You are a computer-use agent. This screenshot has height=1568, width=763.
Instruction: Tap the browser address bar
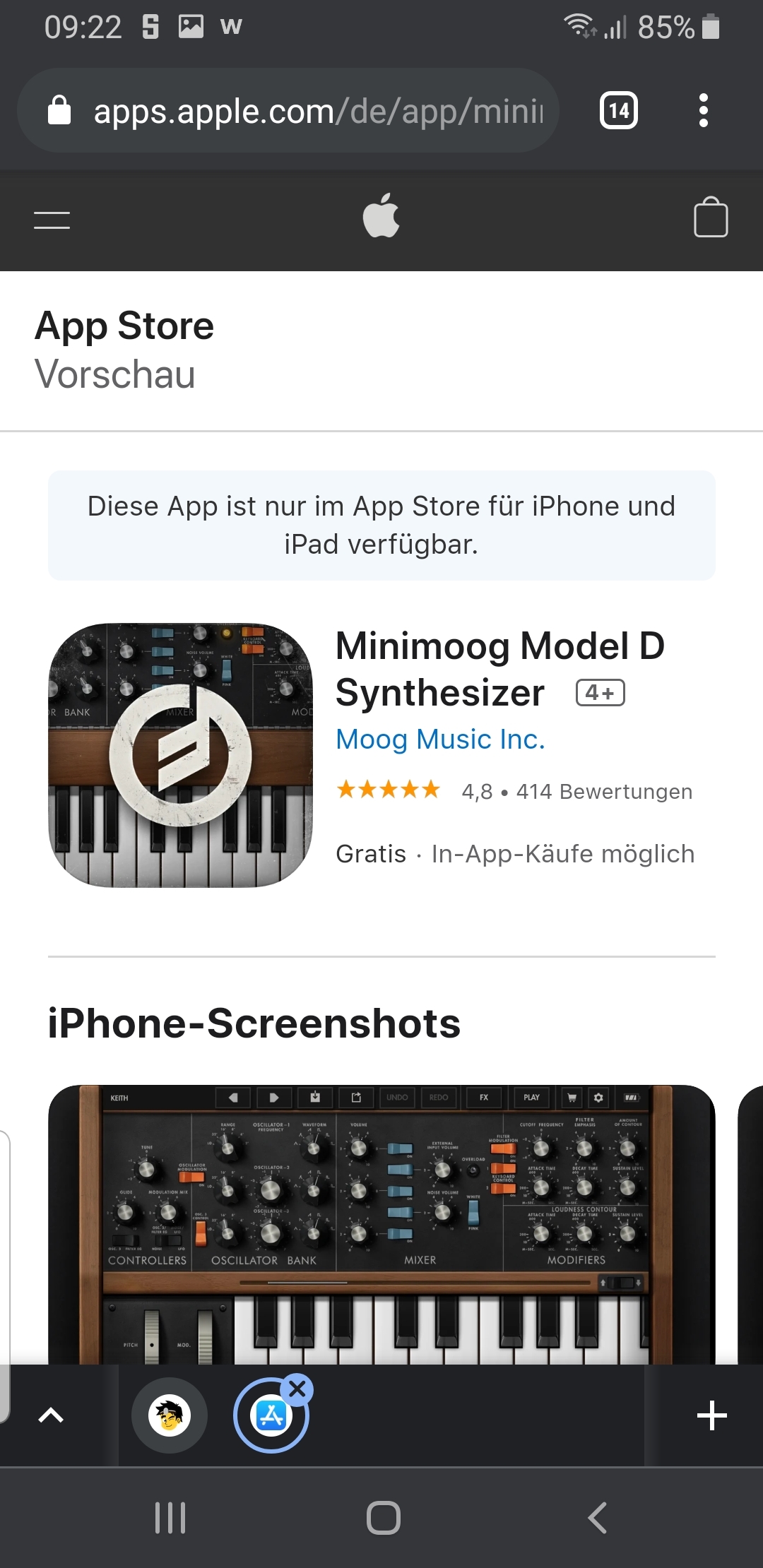[x=288, y=111]
